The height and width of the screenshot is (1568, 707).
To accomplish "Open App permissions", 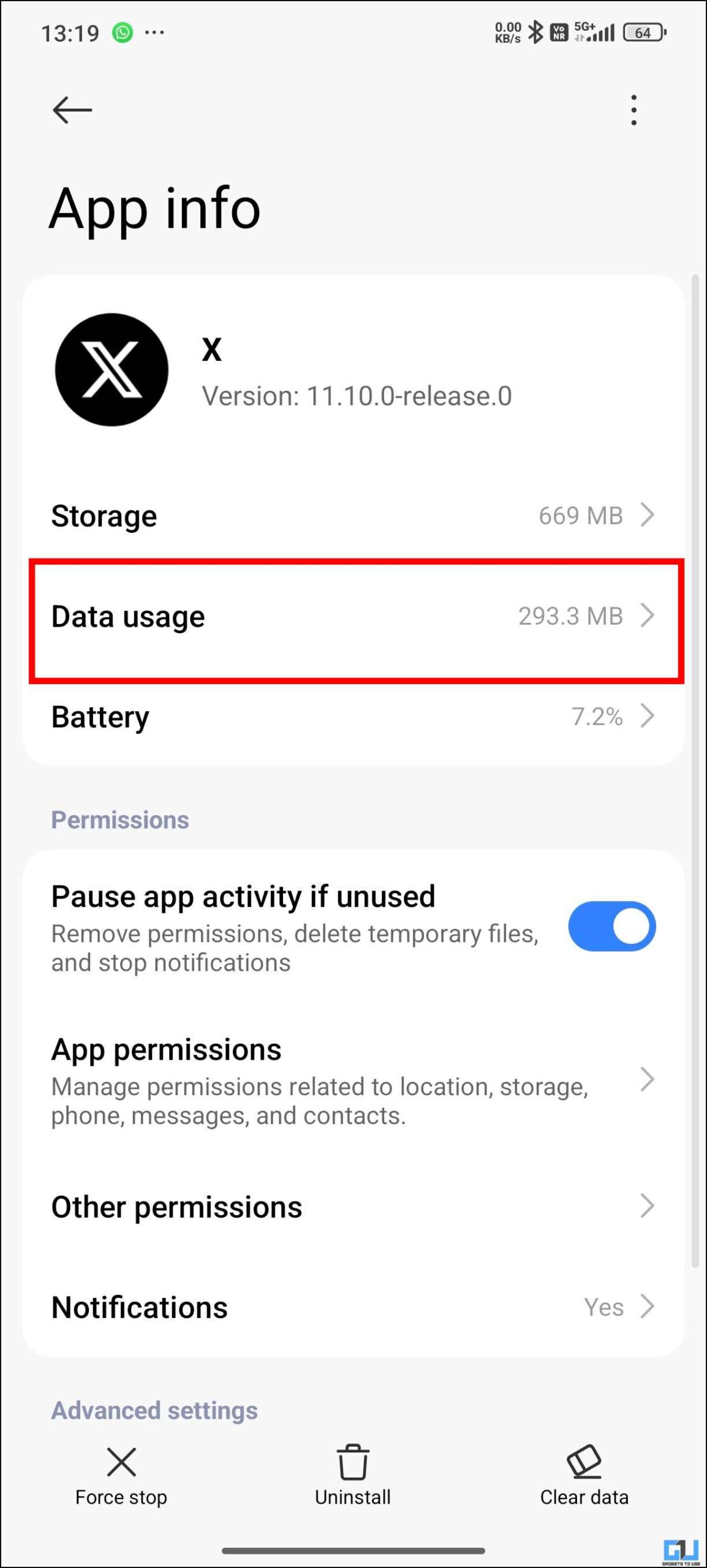I will [353, 1080].
